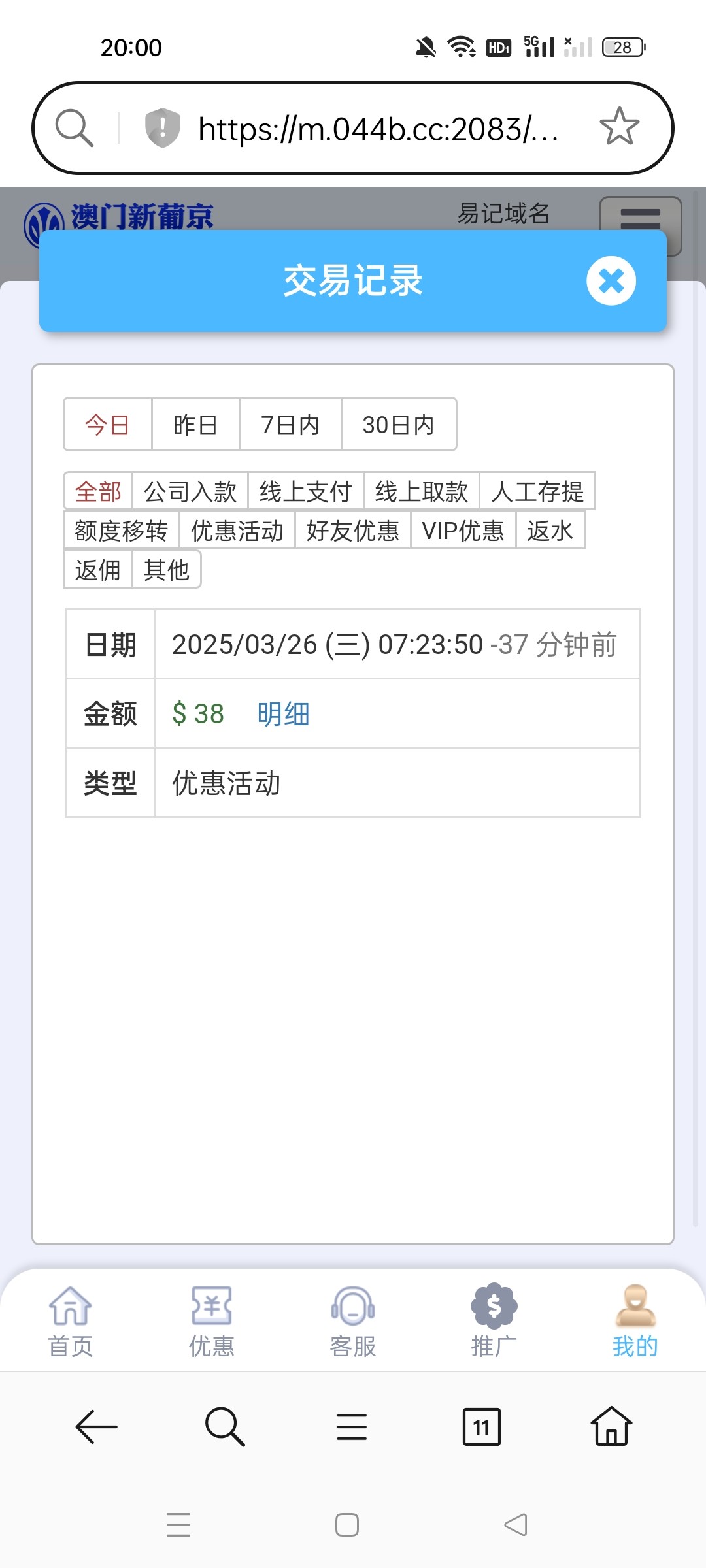Switch to the 推广 tab
The image size is (706, 1568).
pos(494,1321)
